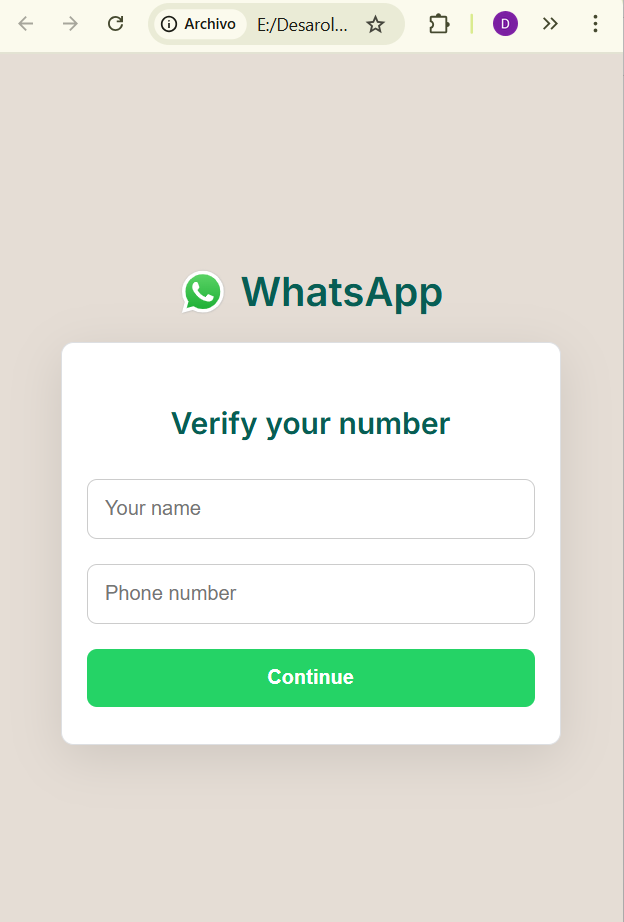View site info via Archivo chip

(199, 24)
